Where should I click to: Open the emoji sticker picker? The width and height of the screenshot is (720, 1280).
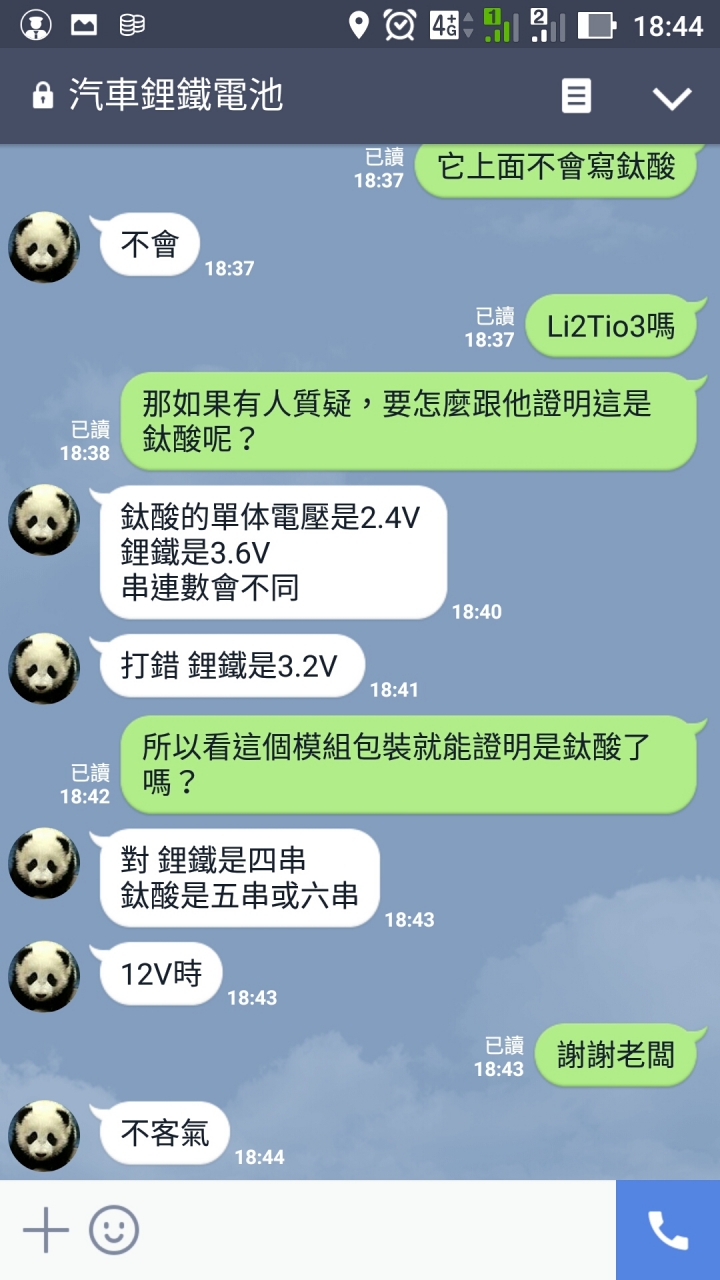[114, 1230]
